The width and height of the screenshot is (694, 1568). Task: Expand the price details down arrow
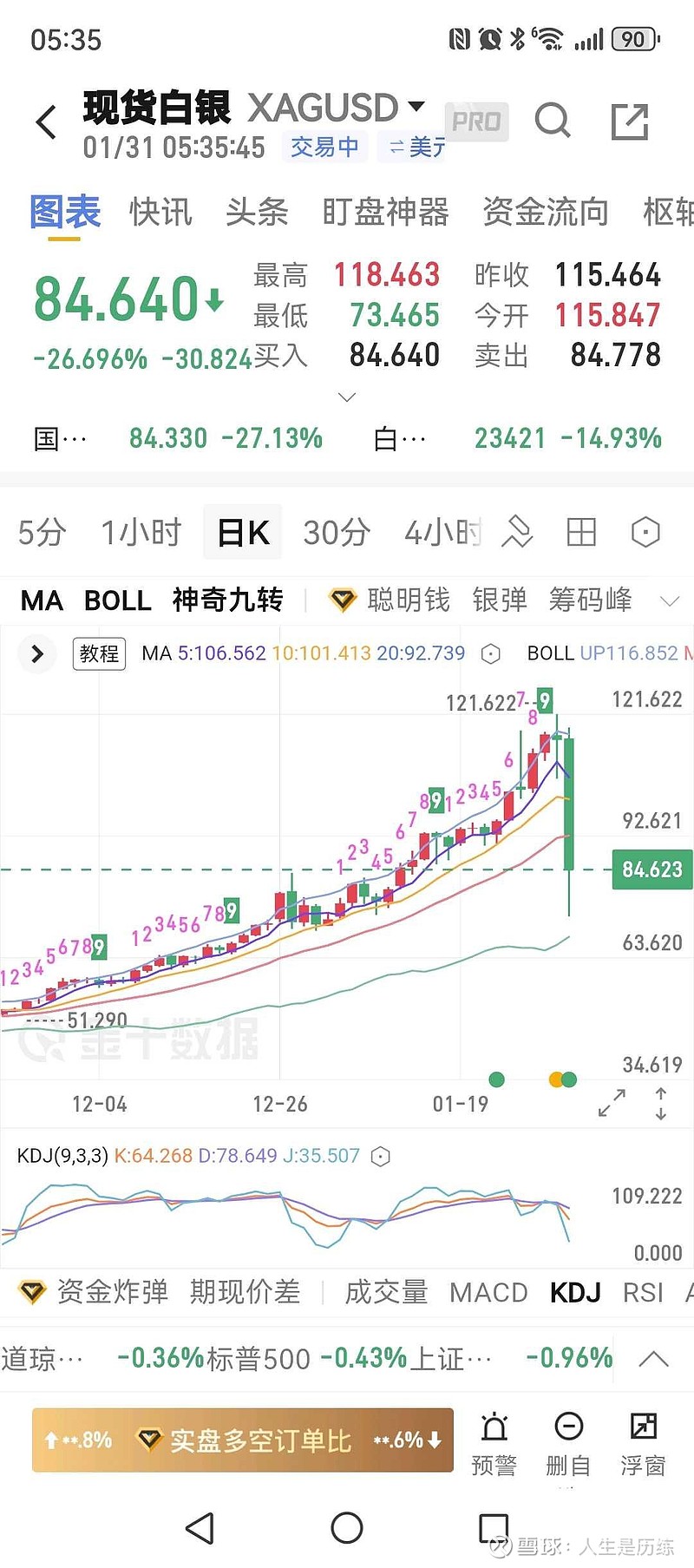[346, 397]
